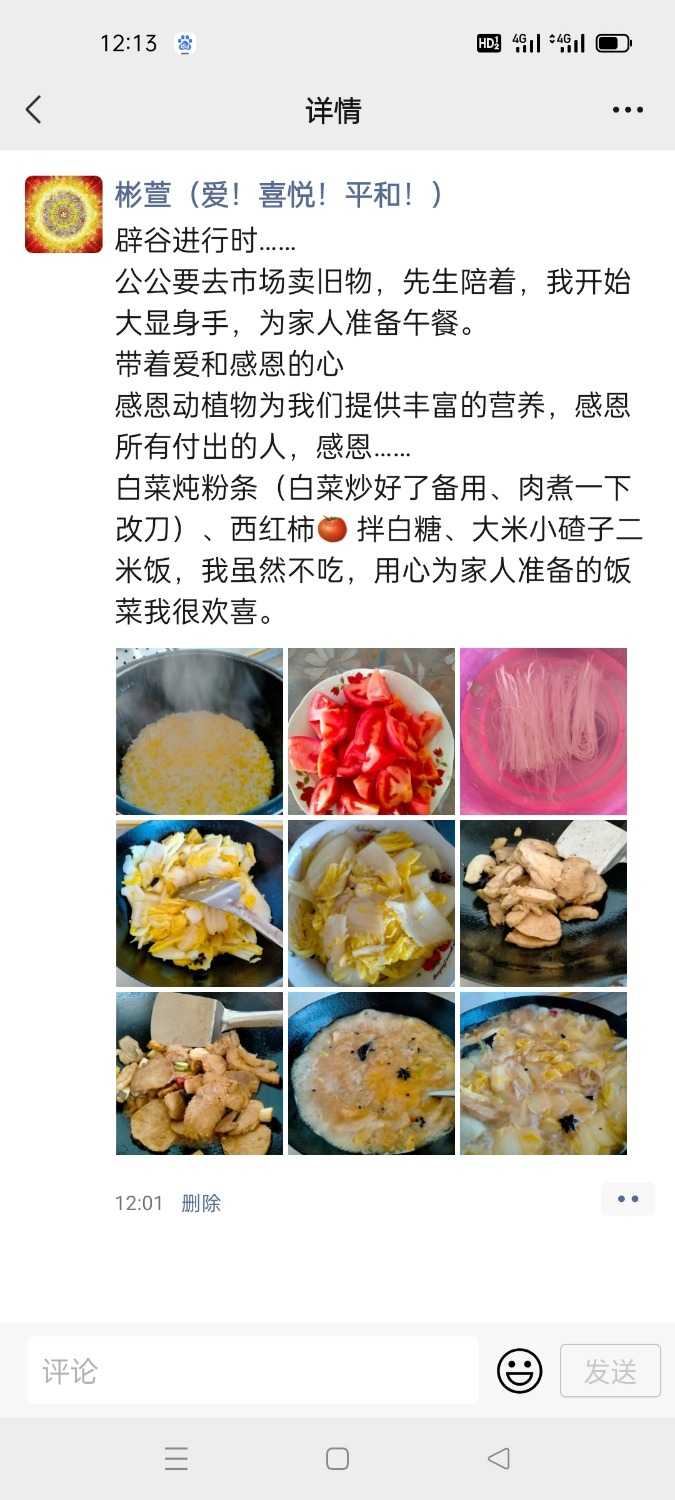Viewport: 675px width, 1500px height.
Task: View the steaming rice cooker photo
Action: (199, 731)
